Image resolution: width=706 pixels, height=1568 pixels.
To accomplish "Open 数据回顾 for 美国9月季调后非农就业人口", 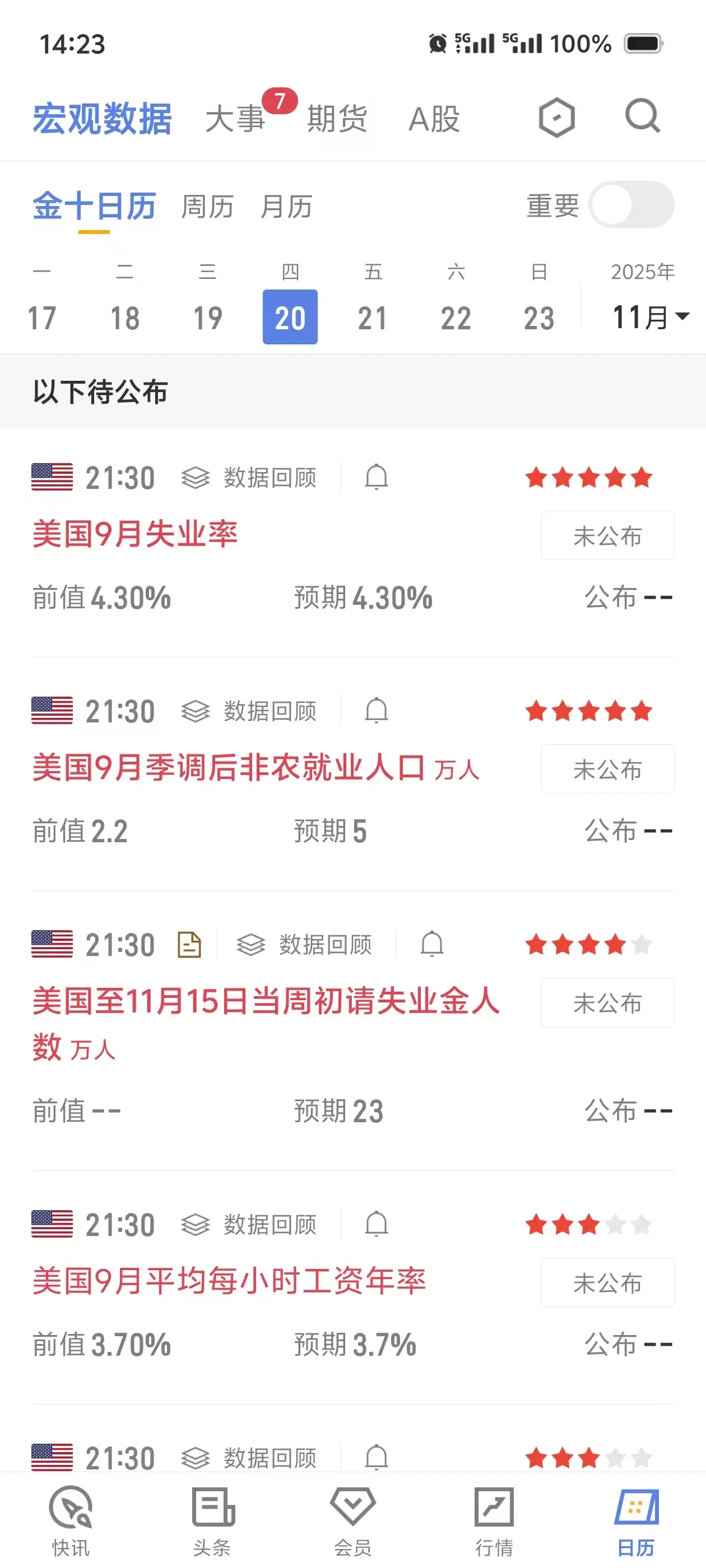I will [249, 711].
